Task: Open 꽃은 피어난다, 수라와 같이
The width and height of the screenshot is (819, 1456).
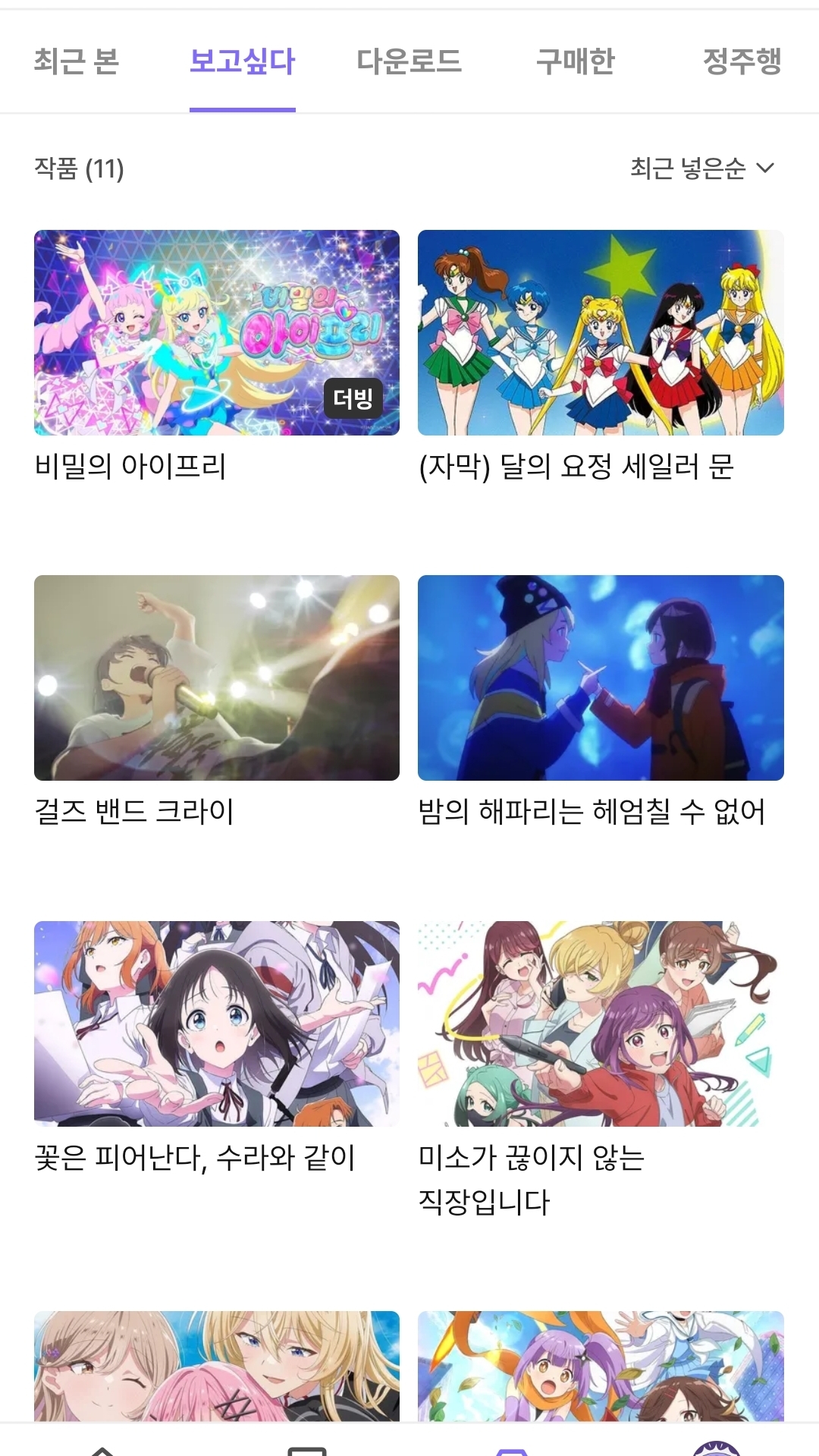Action: click(216, 1024)
